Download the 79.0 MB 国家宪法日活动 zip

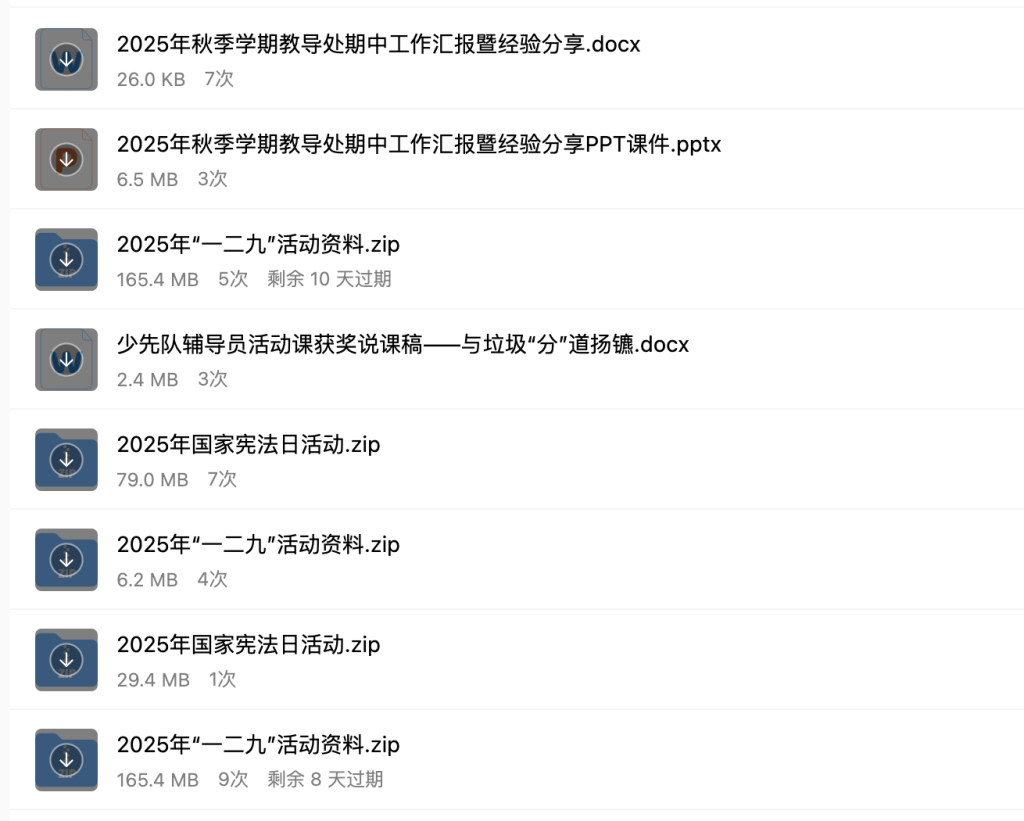pyautogui.click(x=66, y=459)
